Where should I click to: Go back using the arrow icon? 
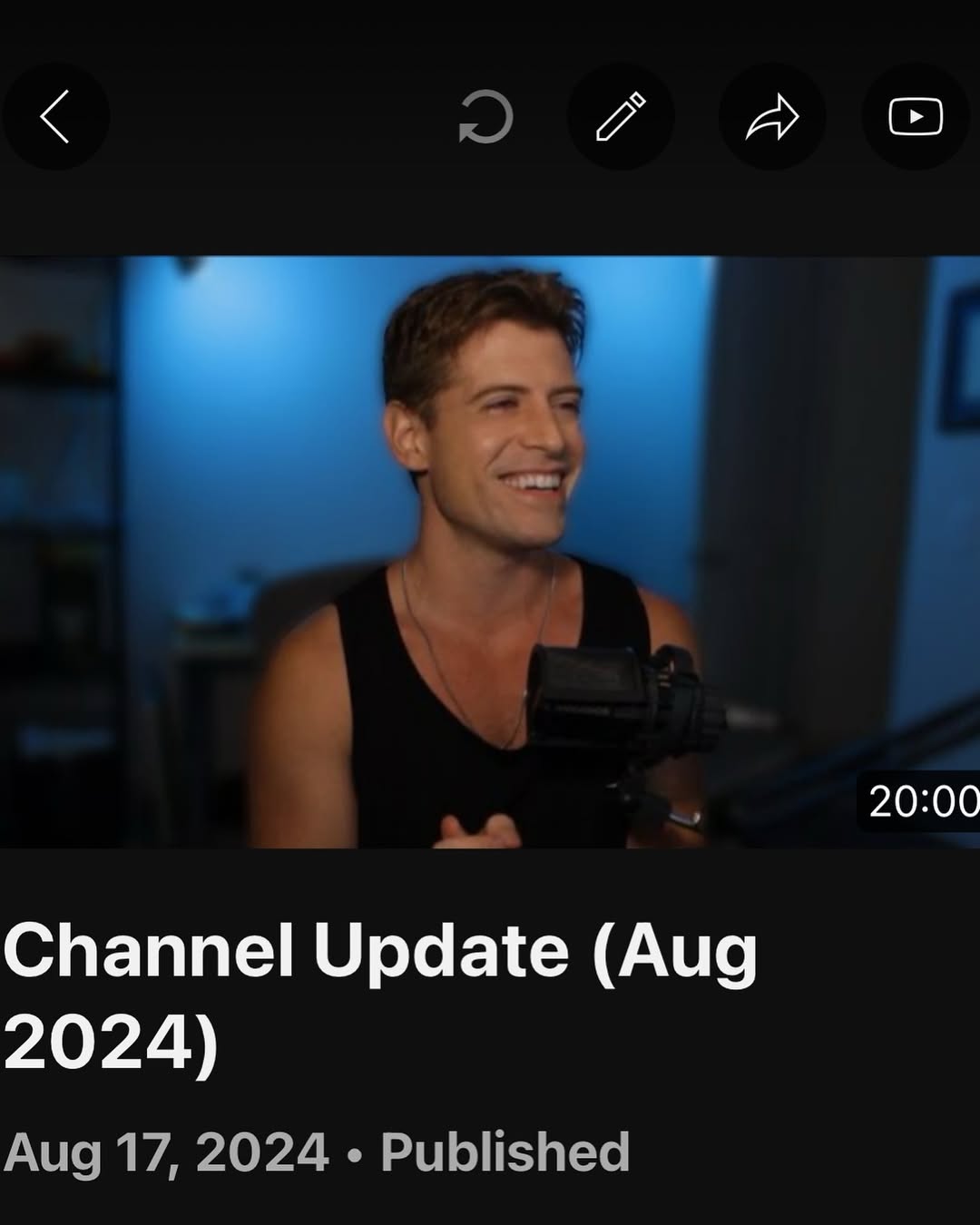55,116
